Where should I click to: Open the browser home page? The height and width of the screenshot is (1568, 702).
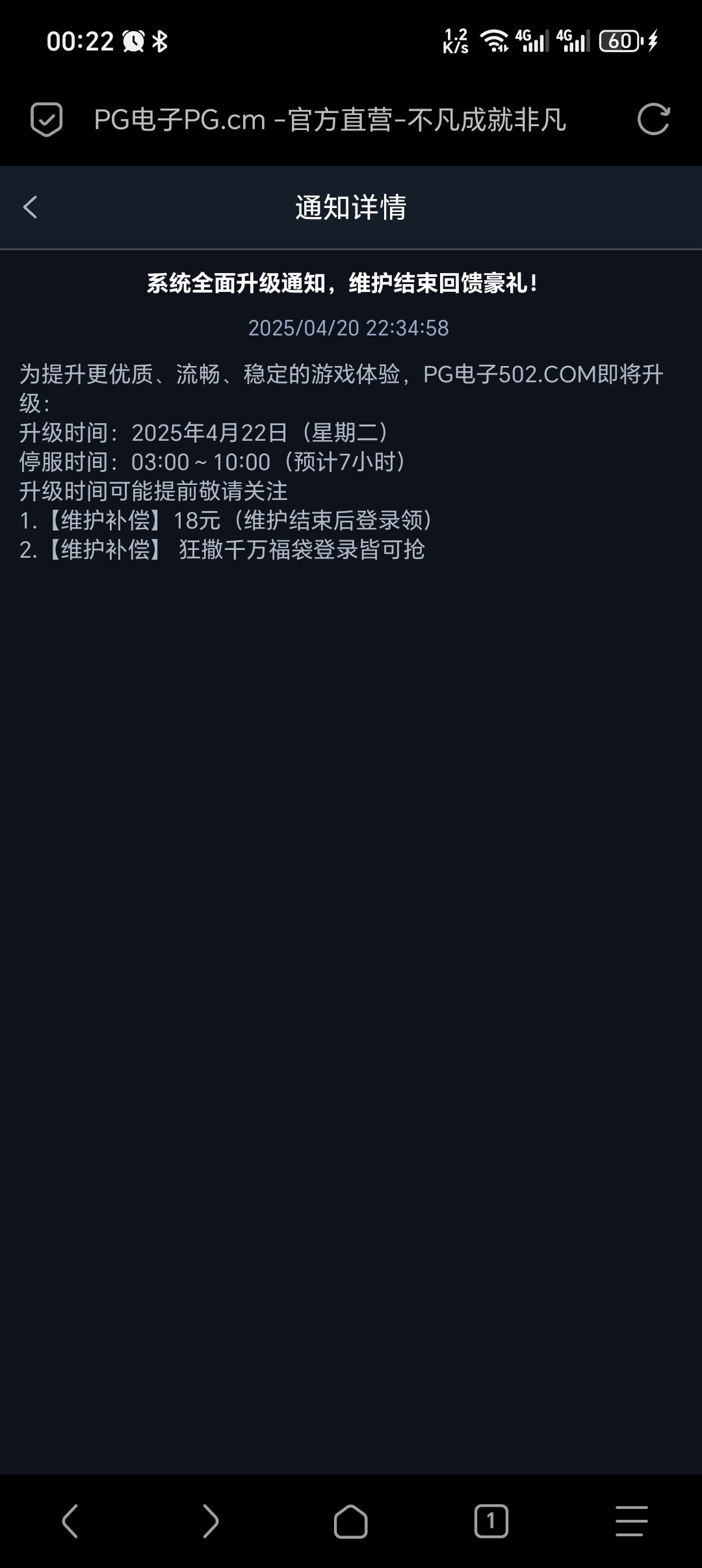click(351, 1521)
